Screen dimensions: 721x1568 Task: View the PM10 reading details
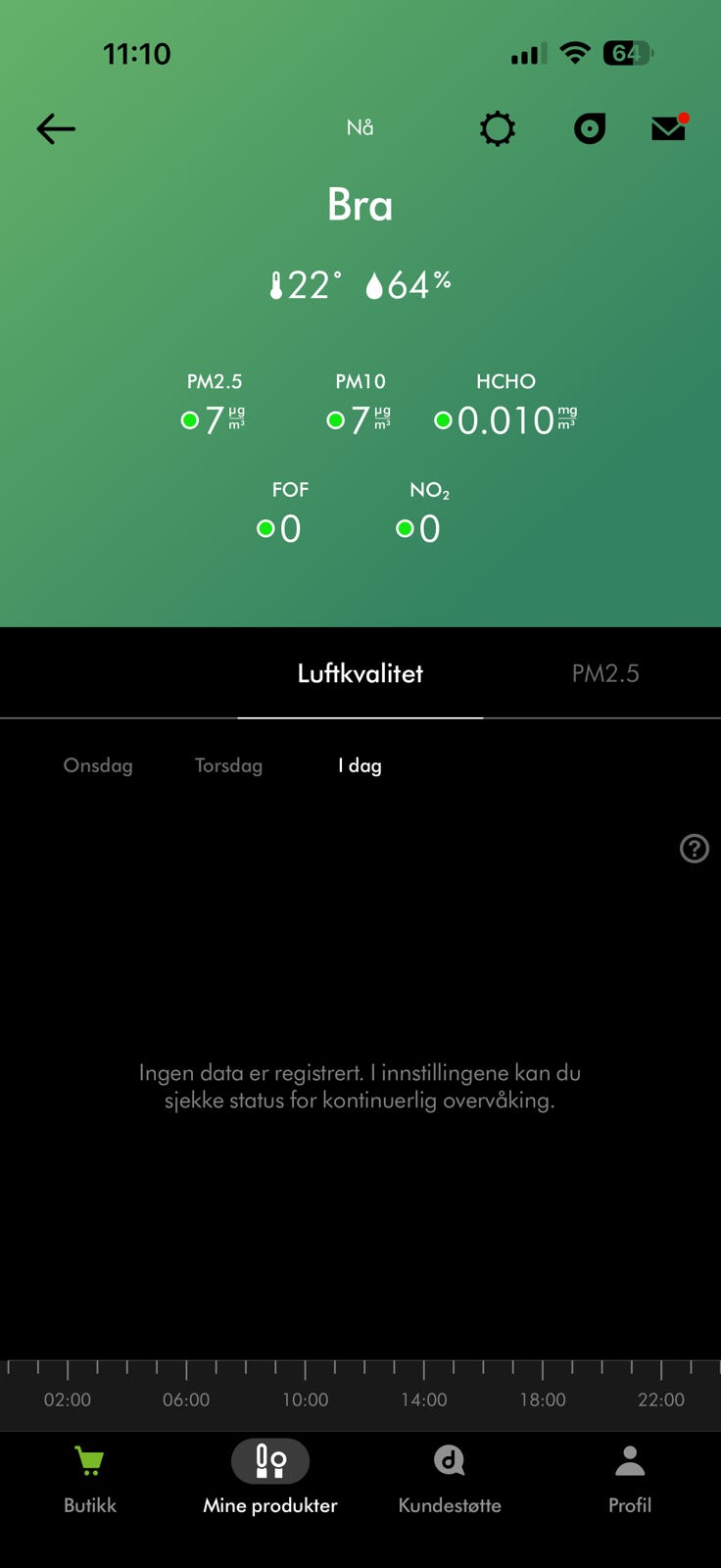coord(360,405)
